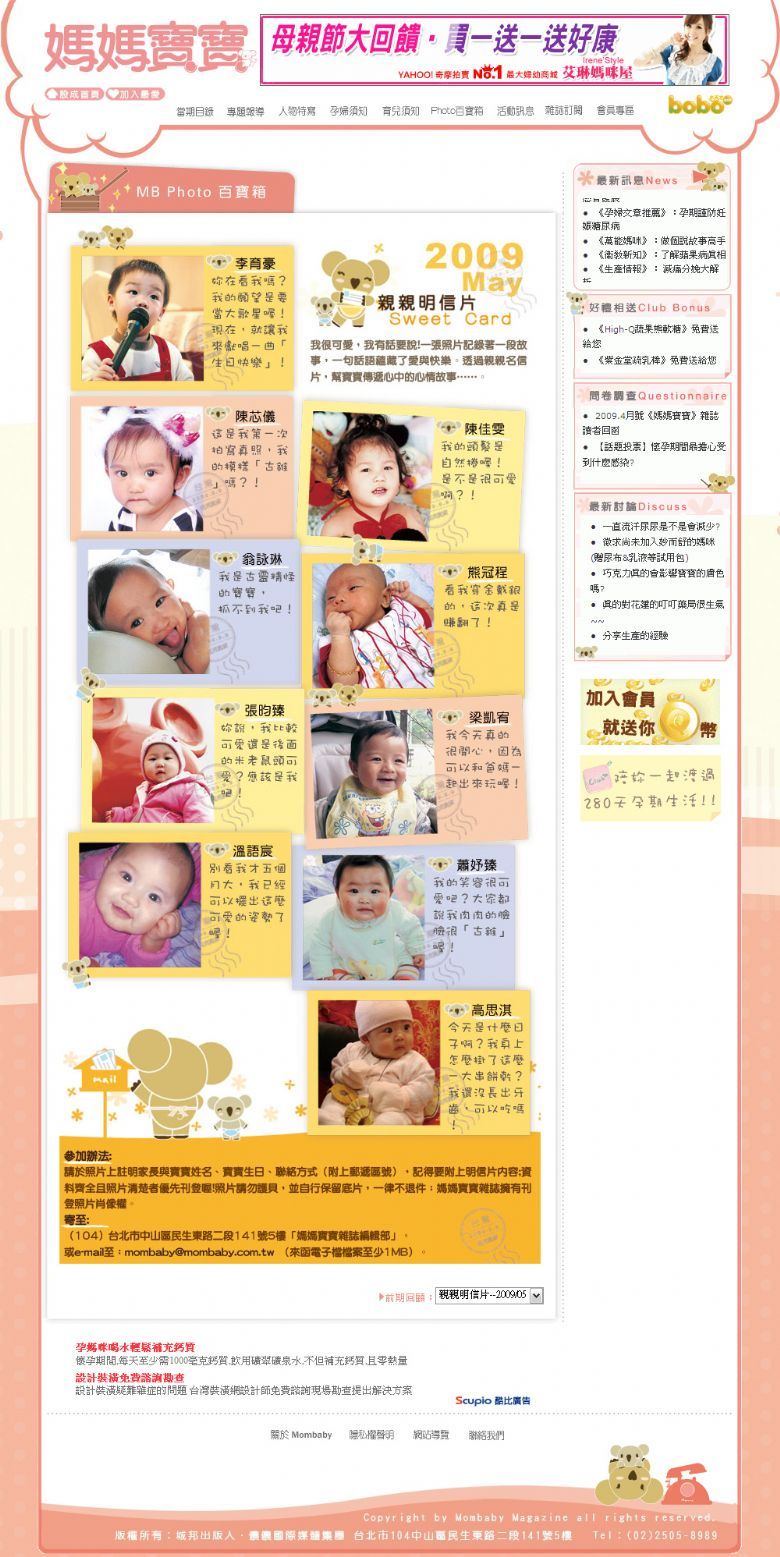Screen dimensions: 780x1557
Task: Open the 當期目錄 navigation menu
Action: coord(195,111)
